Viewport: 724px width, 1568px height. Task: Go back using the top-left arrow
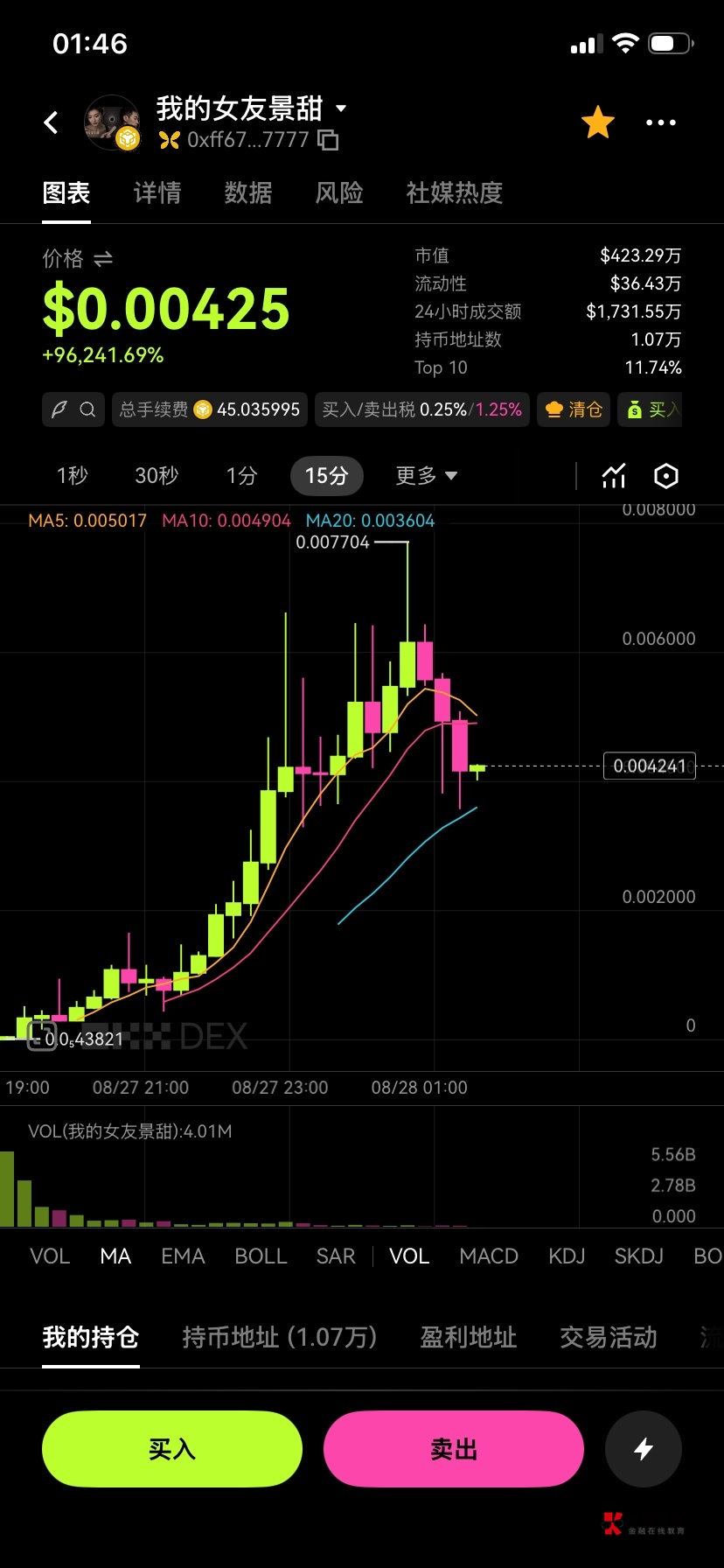click(x=51, y=122)
